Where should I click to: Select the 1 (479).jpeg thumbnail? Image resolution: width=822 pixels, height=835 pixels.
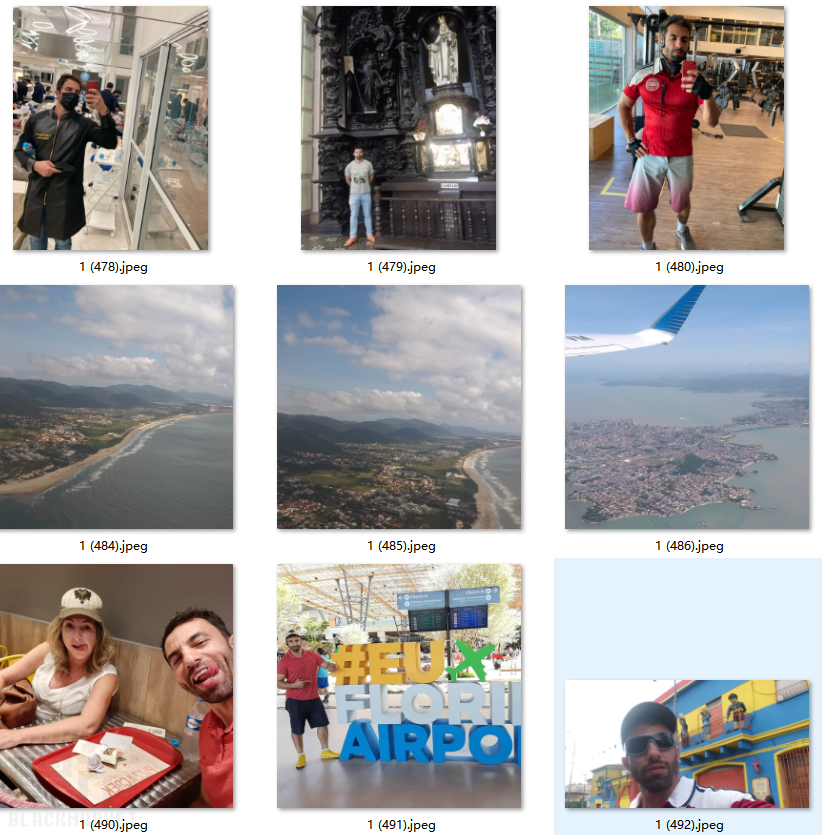[398, 128]
